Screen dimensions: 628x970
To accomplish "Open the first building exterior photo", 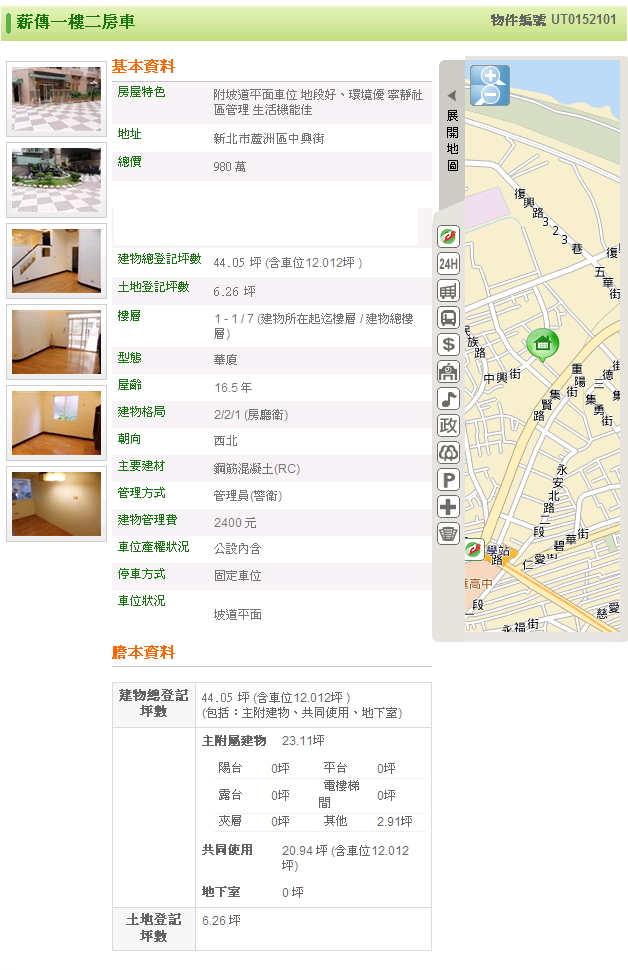I will click(x=56, y=99).
